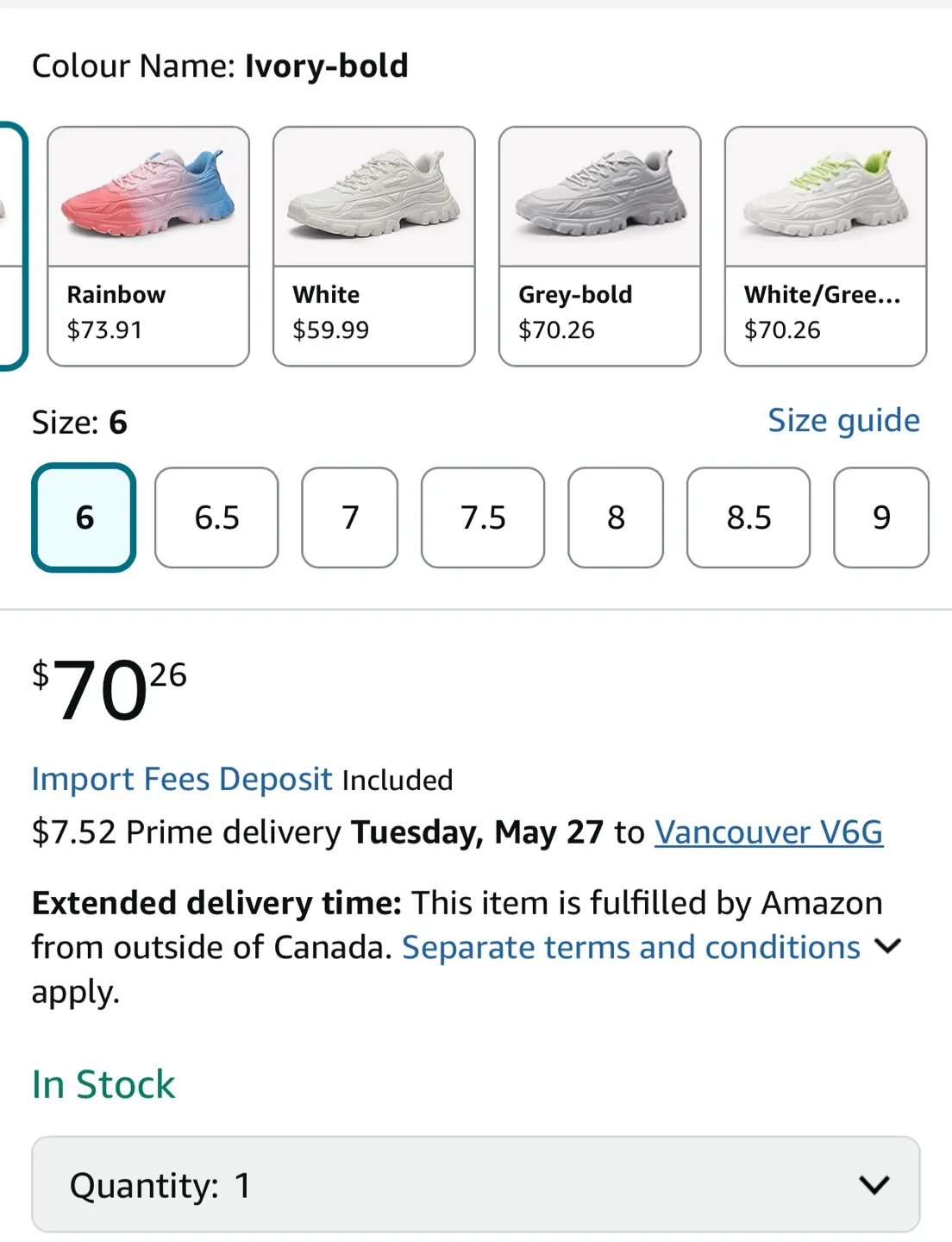This screenshot has height=1242, width=952.
Task: Choose size 7 for the sneakers
Action: click(x=349, y=518)
